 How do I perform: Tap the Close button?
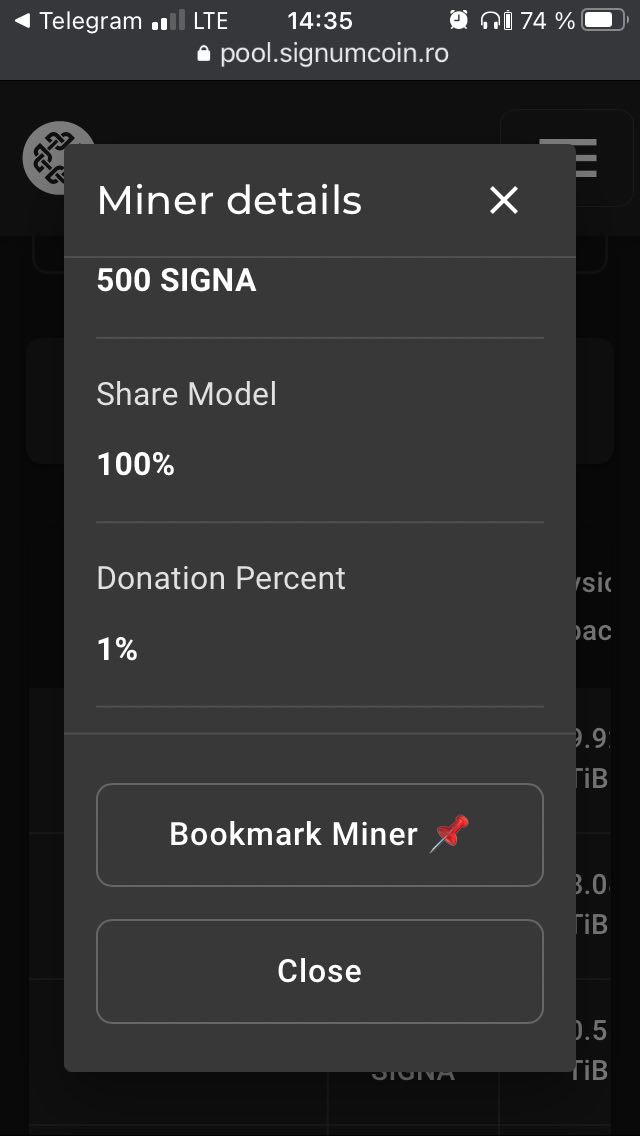(x=319, y=971)
